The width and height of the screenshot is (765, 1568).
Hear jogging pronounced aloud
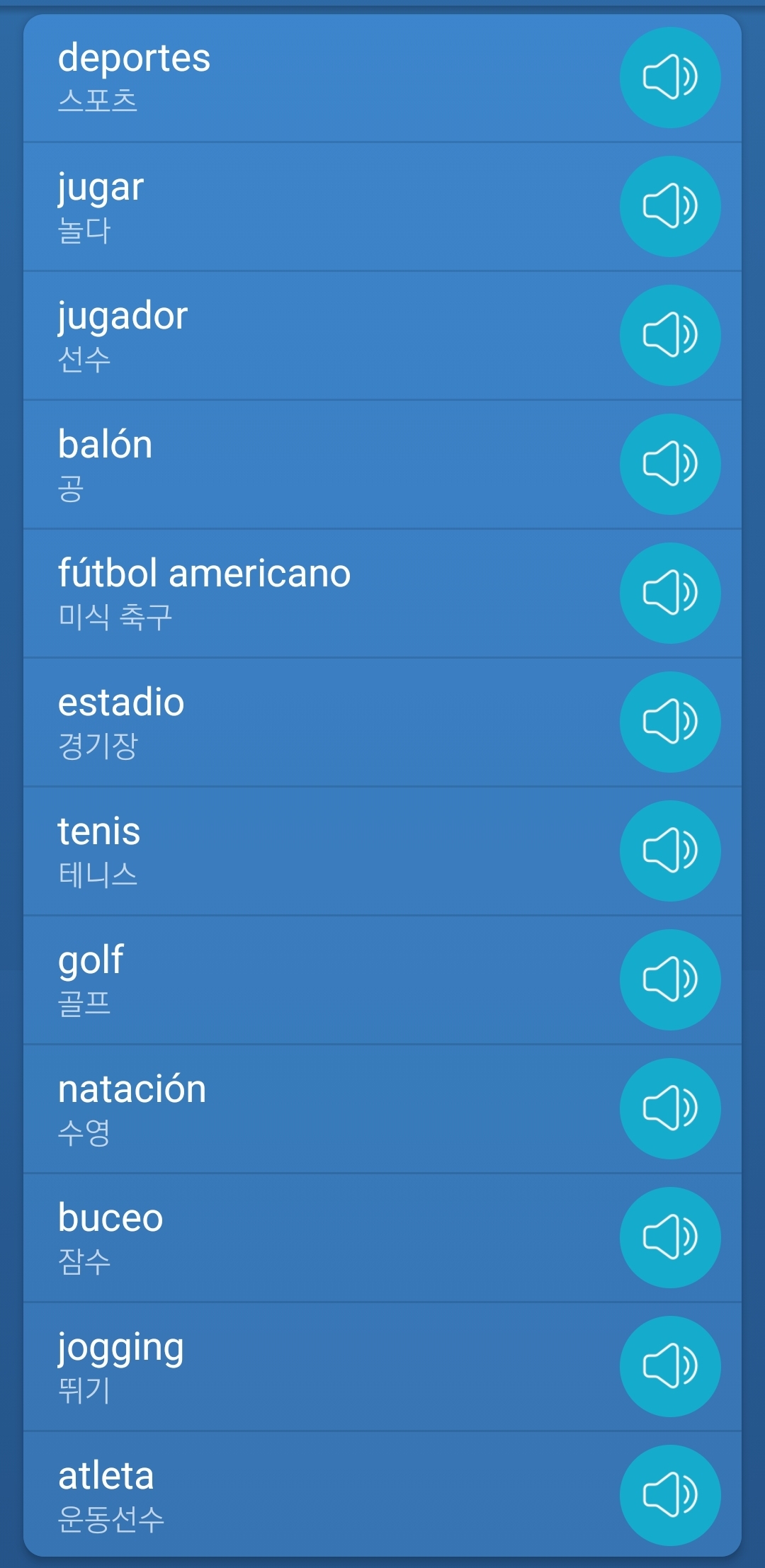click(670, 1366)
